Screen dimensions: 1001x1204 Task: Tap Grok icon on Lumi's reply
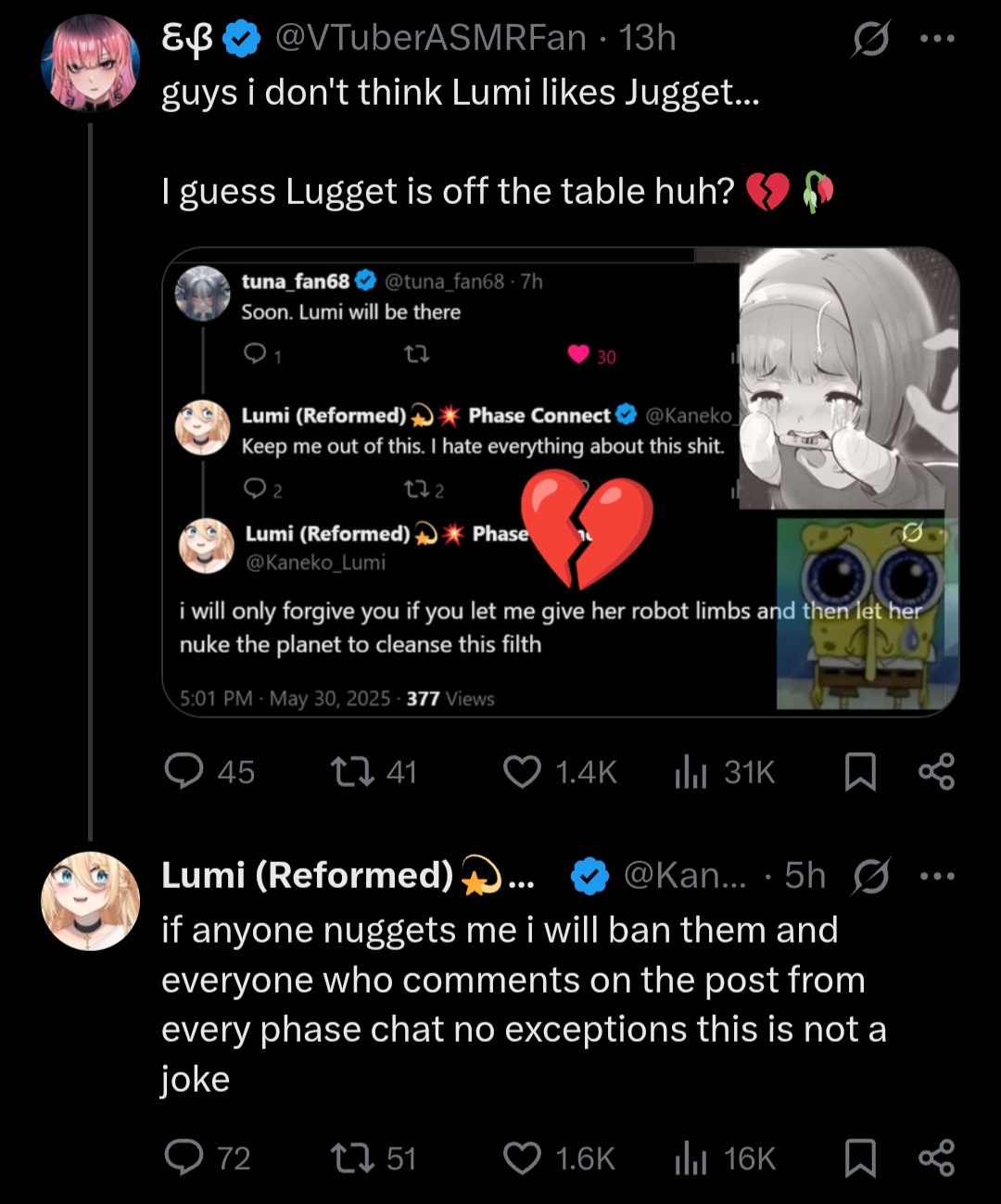(870, 876)
